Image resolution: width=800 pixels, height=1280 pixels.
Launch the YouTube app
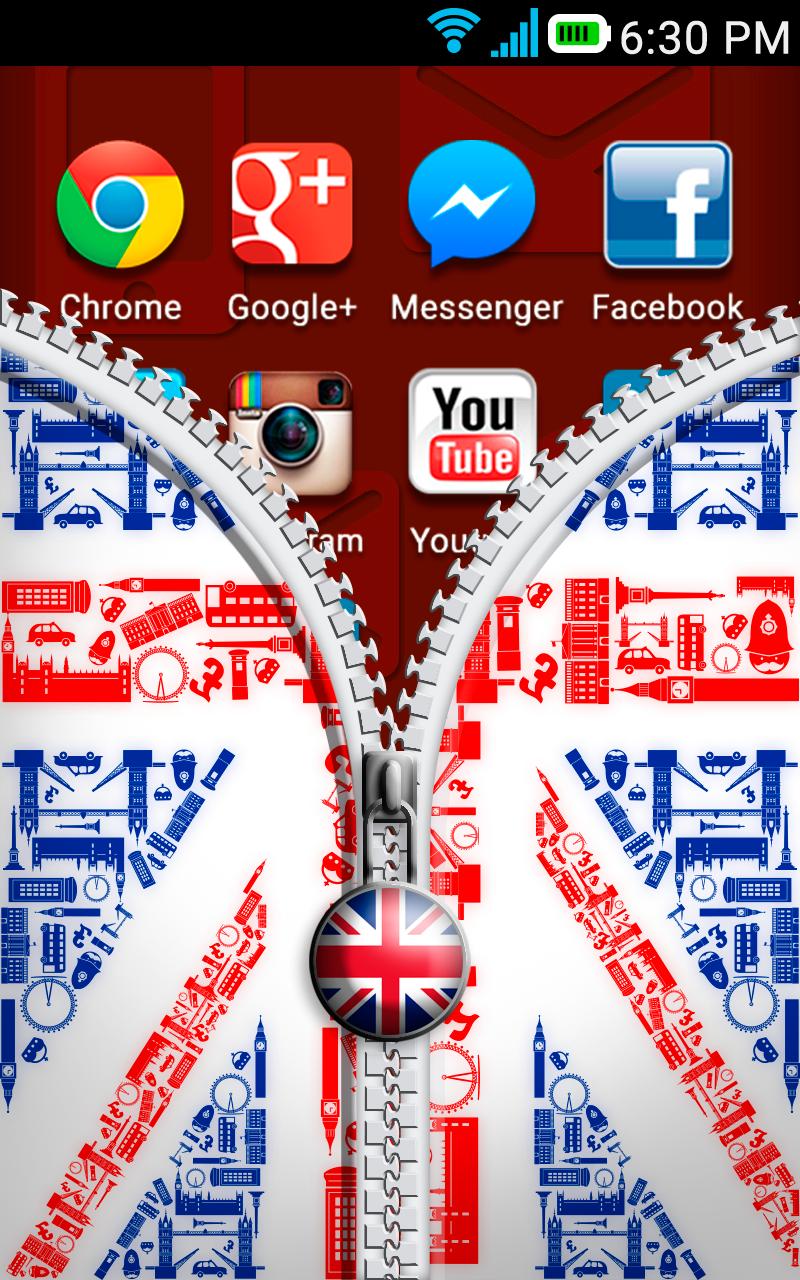click(x=472, y=430)
